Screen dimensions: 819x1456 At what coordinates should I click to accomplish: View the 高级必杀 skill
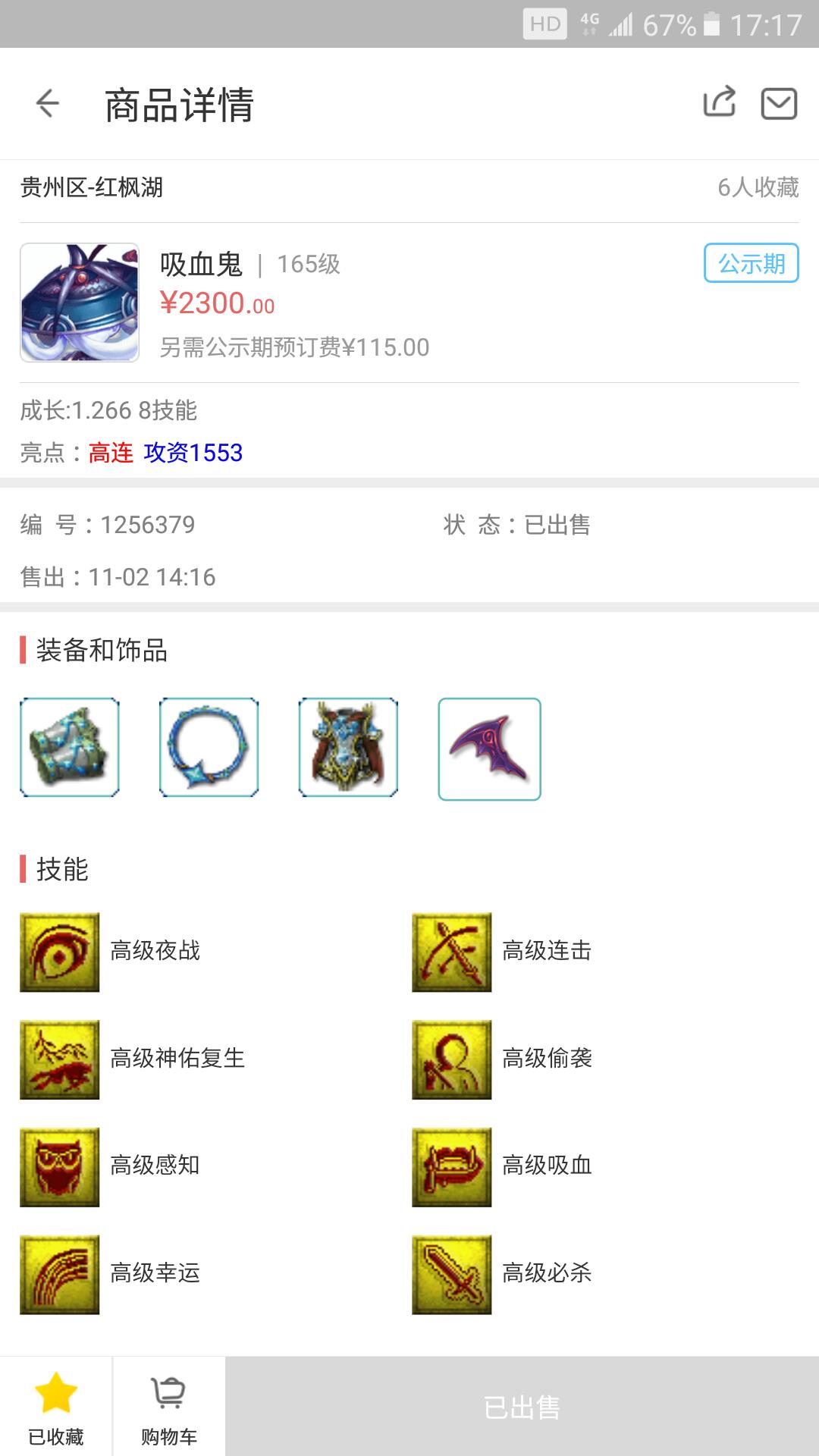click(452, 1274)
